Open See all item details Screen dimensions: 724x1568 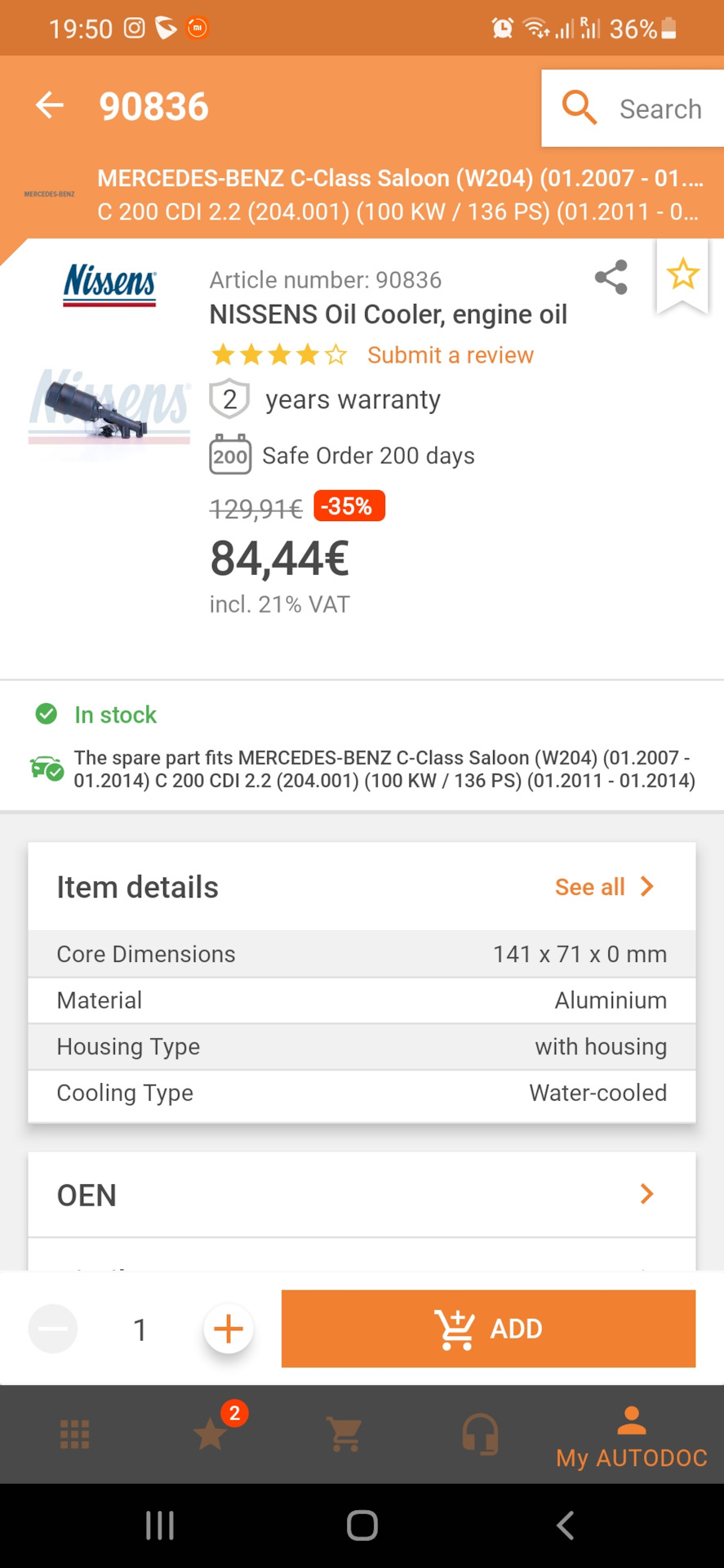pos(604,887)
